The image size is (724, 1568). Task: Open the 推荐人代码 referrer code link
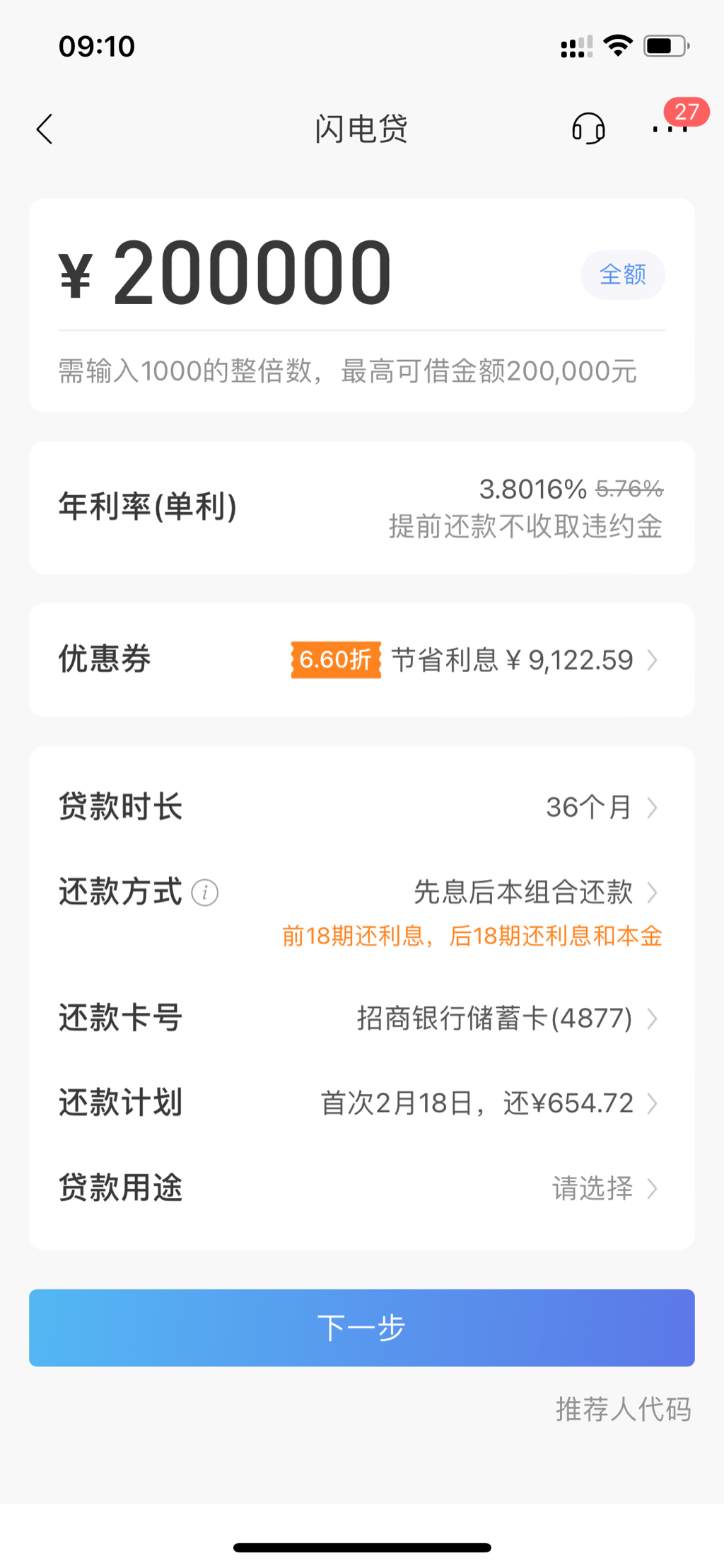[624, 1409]
